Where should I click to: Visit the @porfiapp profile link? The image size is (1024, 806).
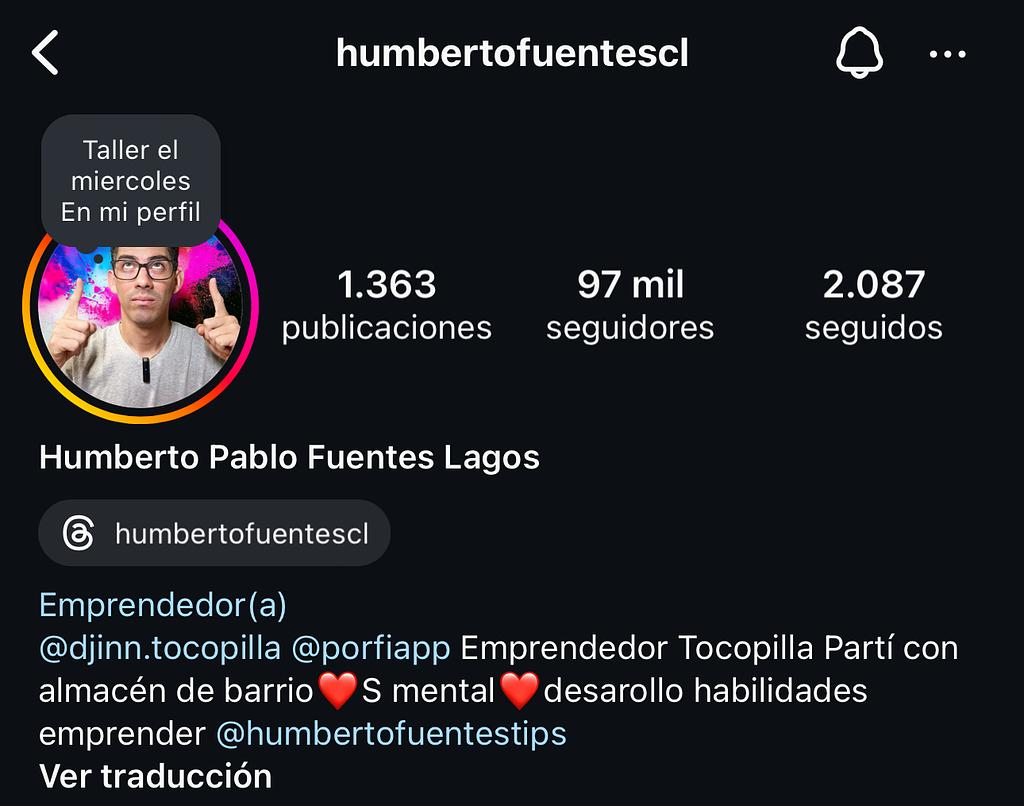[x=371, y=648]
